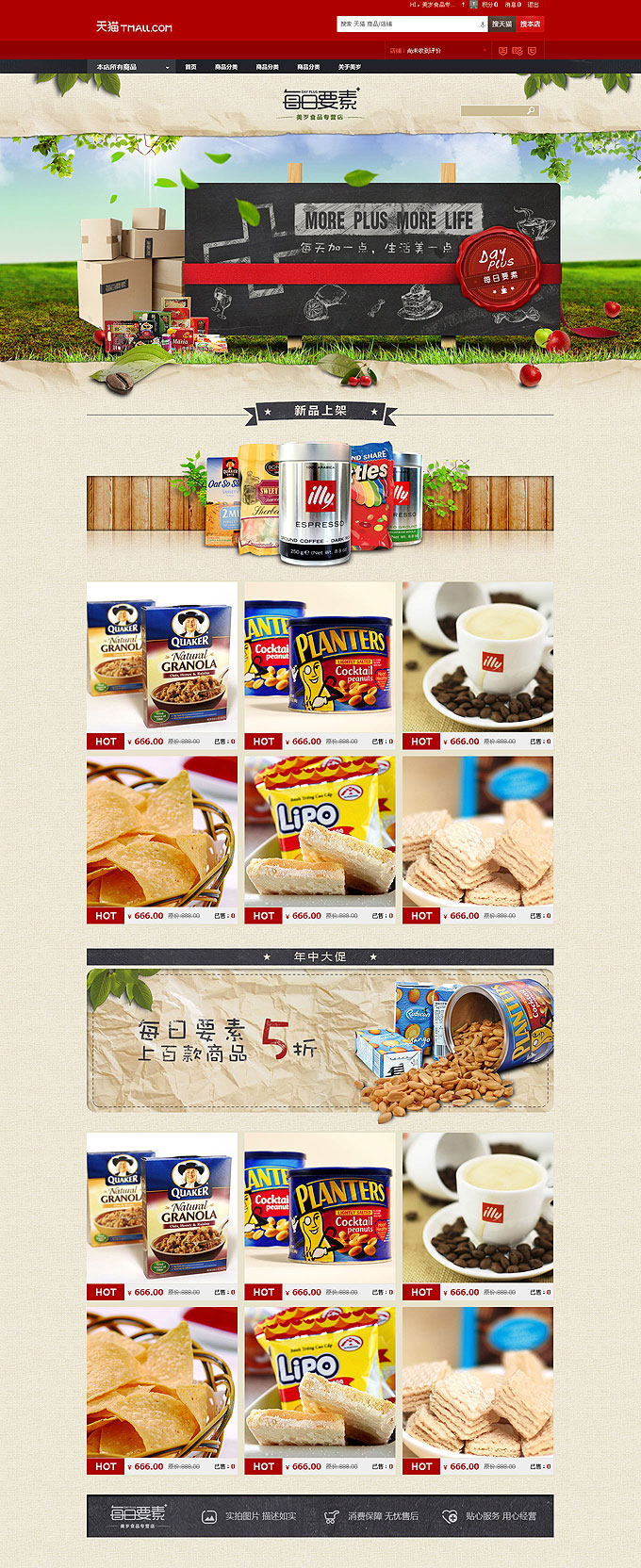Tap the 退出 logout link
Image resolution: width=641 pixels, height=1568 pixels.
tap(534, 5)
